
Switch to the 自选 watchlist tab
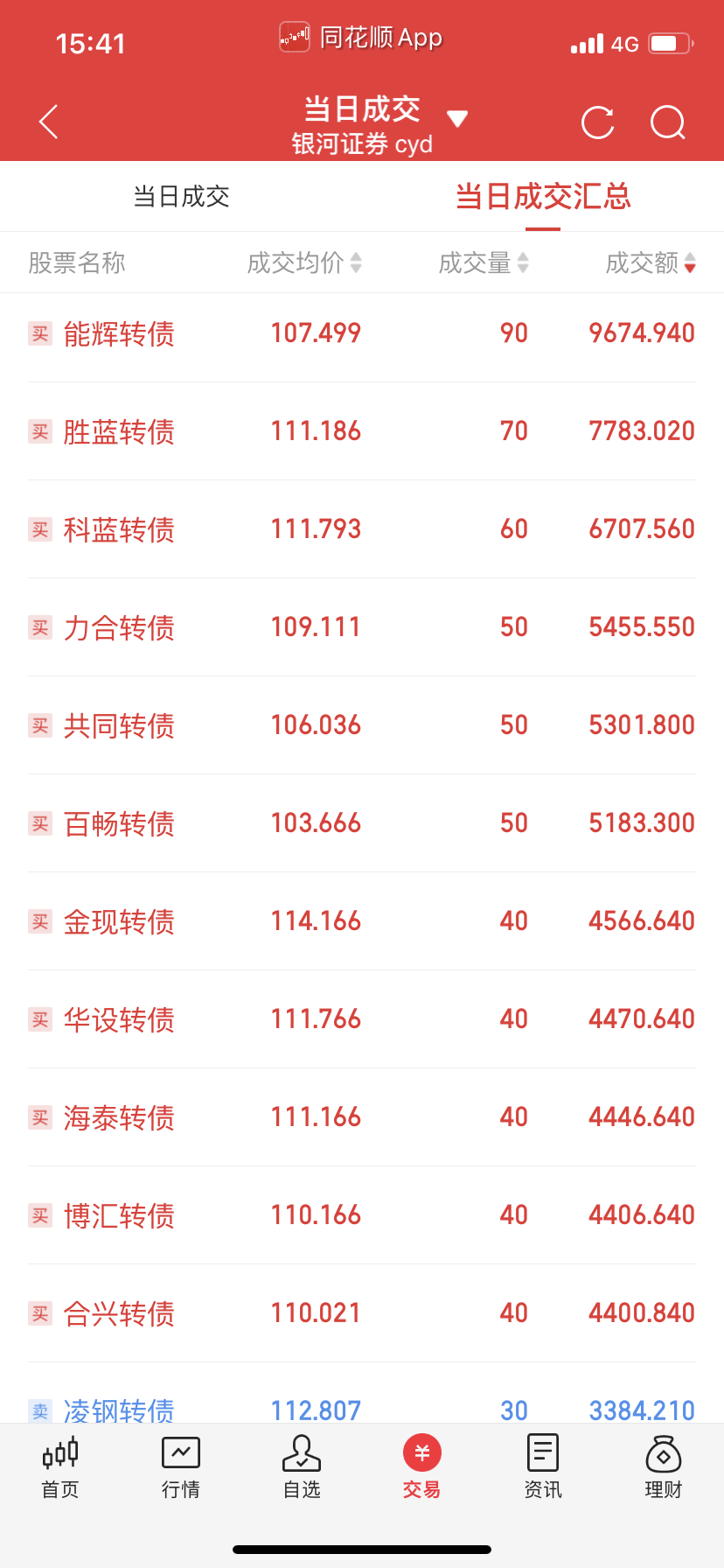302,1467
